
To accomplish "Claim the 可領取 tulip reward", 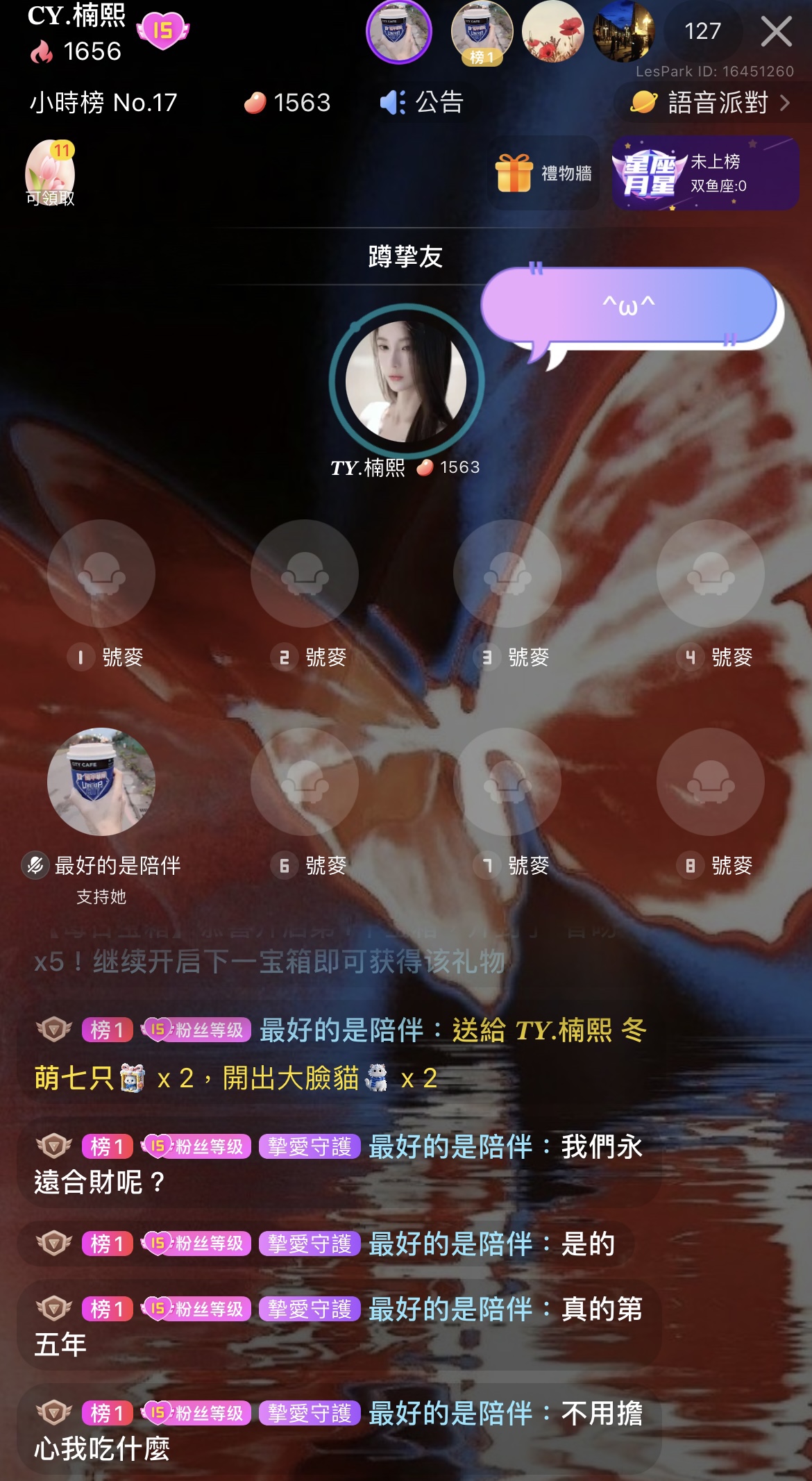I will [x=50, y=172].
